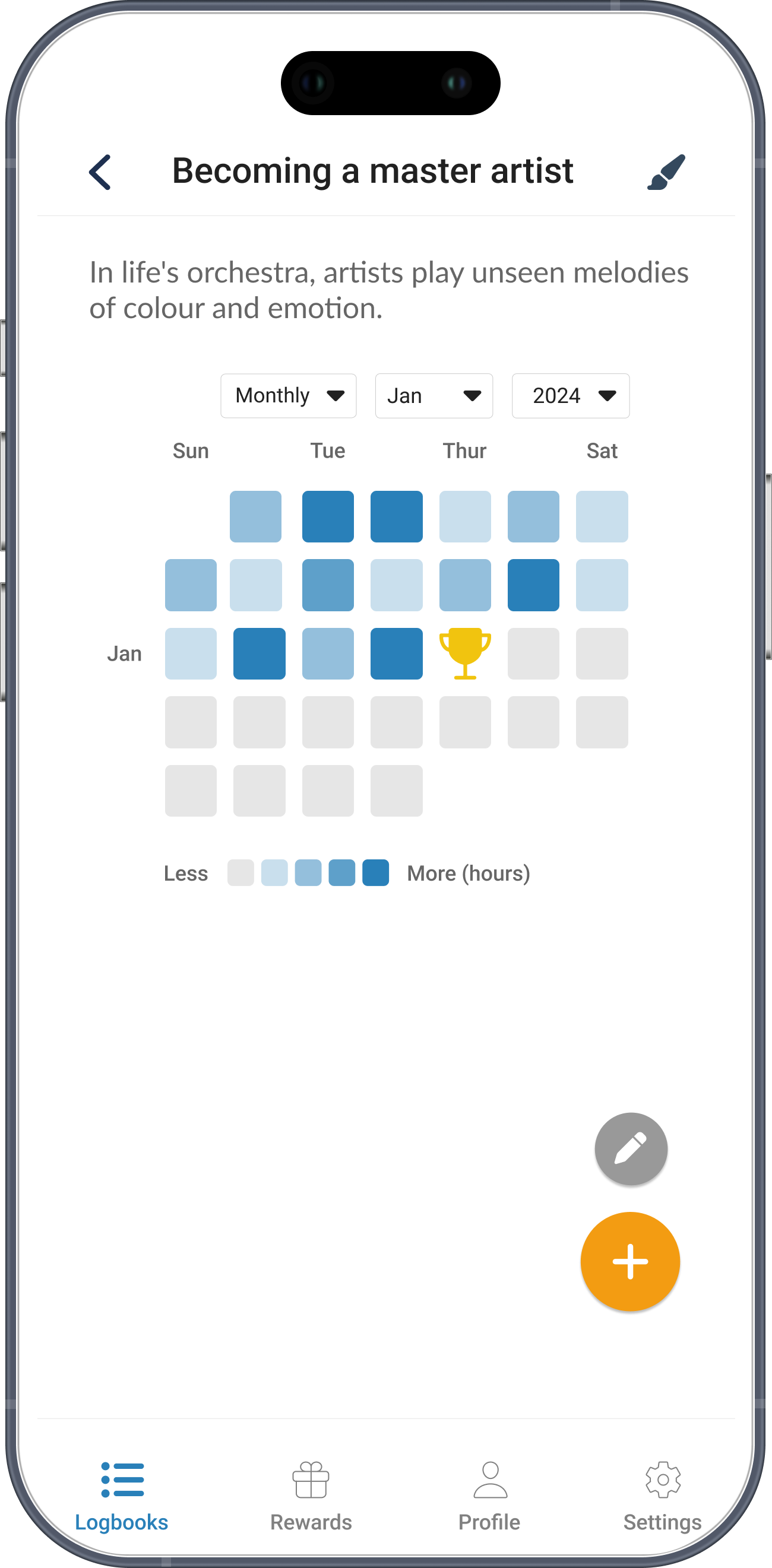
Task: Tap the paintbrush icon in header
Action: pos(666,172)
